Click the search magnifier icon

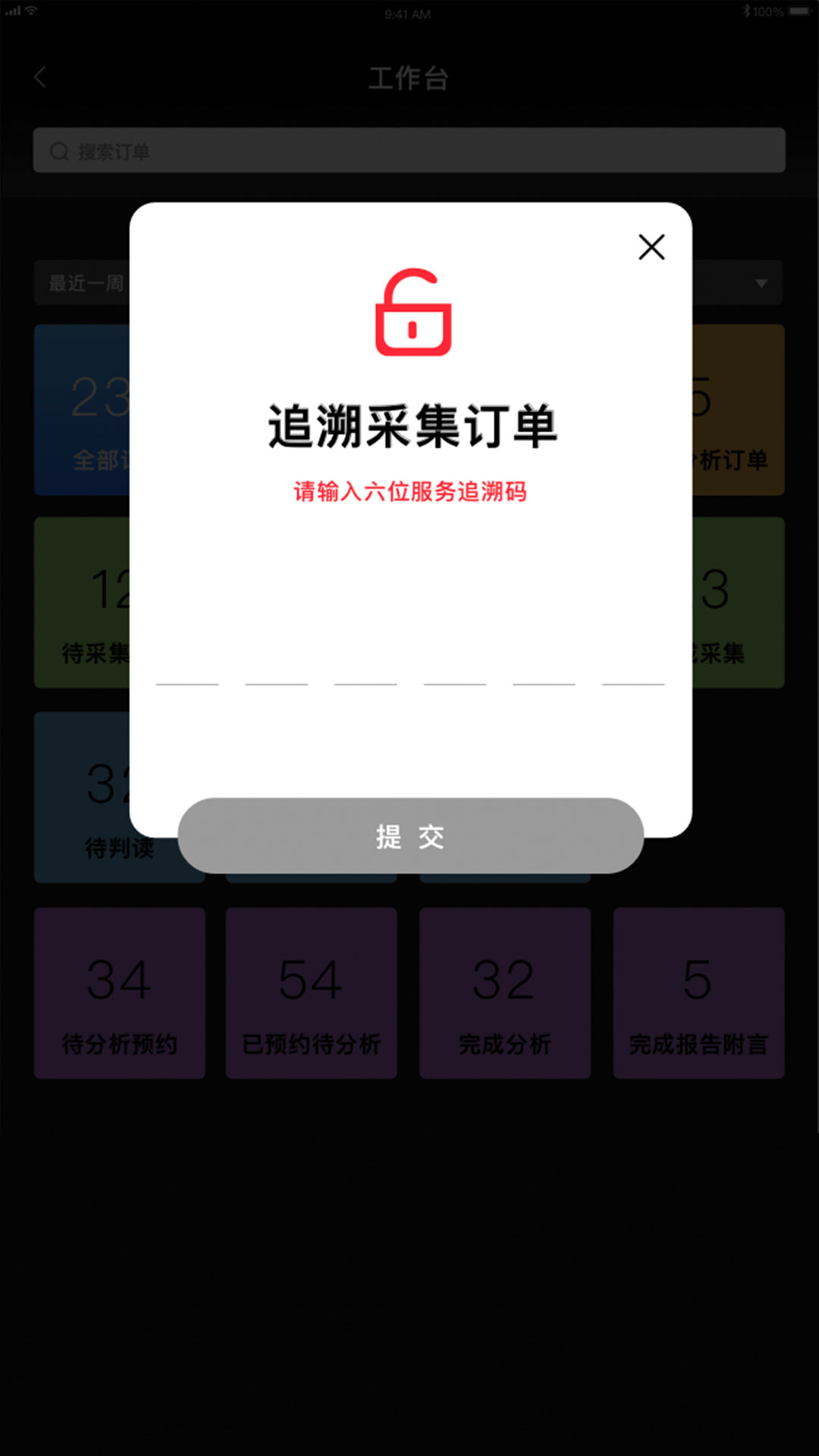60,150
